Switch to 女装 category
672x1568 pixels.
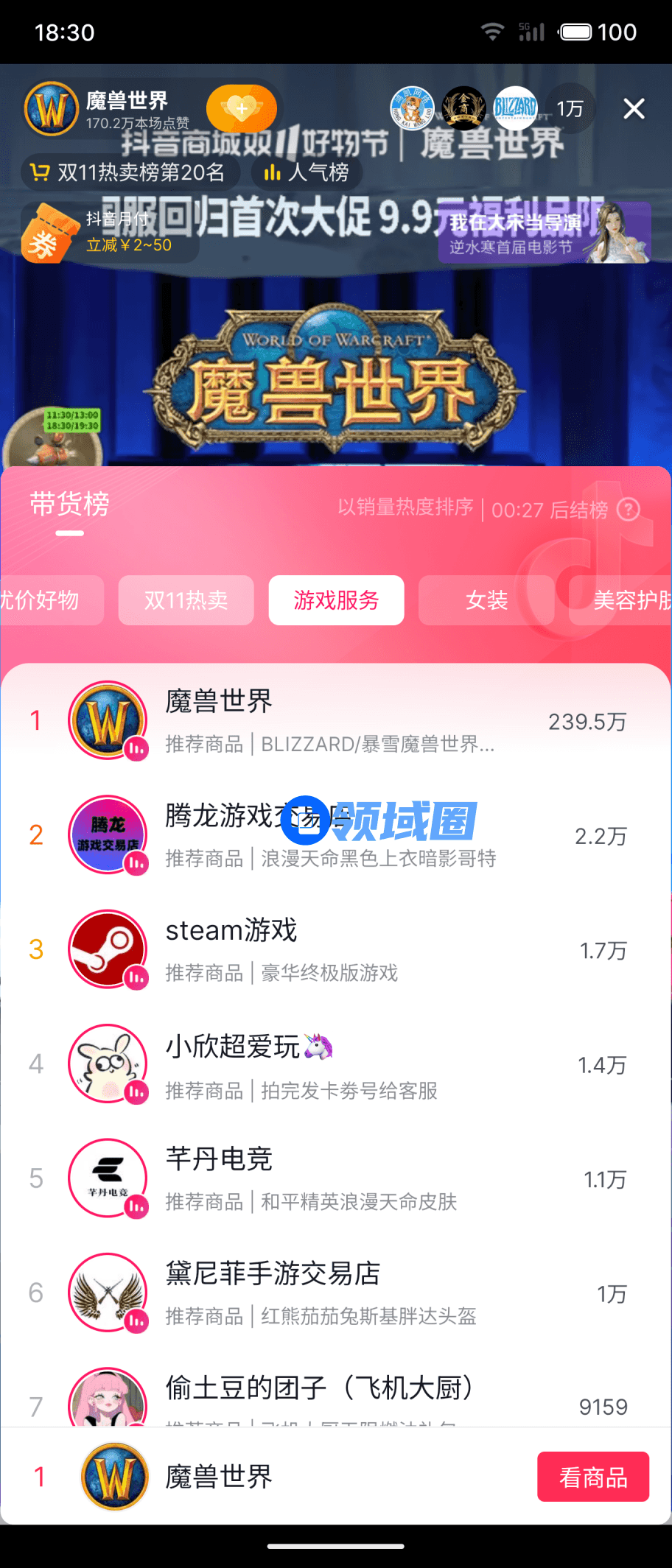click(x=486, y=600)
